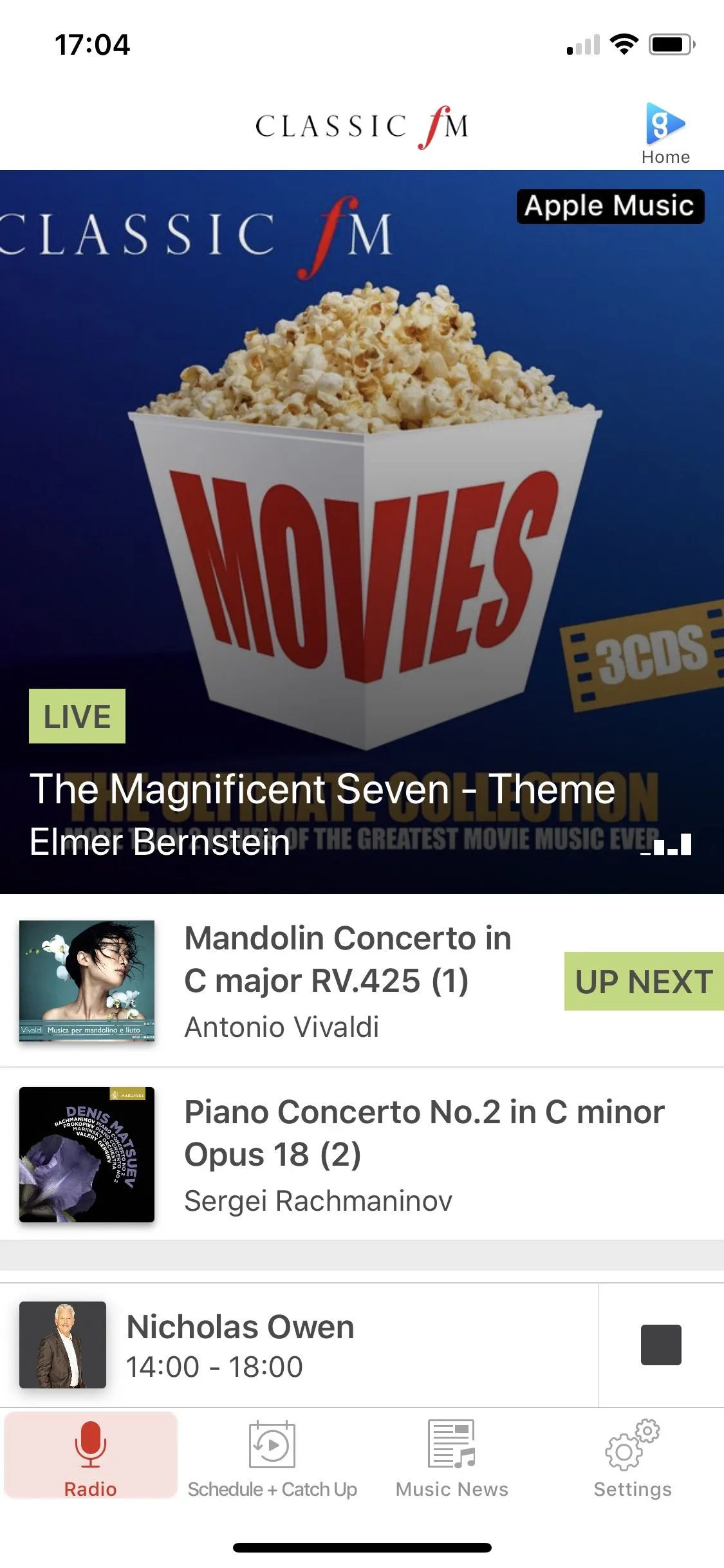The height and width of the screenshot is (1568, 724).
Task: Open the Apple Music link
Action: 609,207
